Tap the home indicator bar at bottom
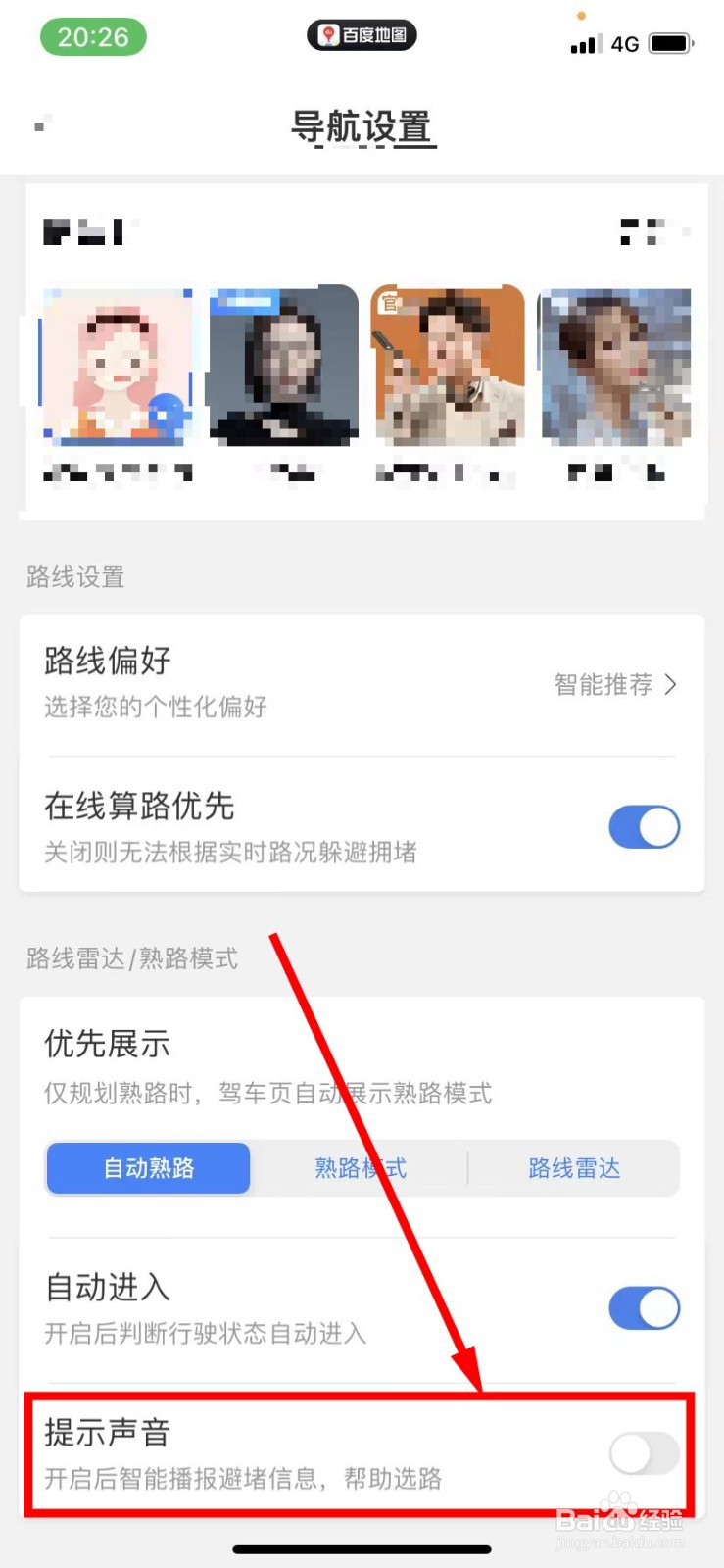 (362, 1549)
